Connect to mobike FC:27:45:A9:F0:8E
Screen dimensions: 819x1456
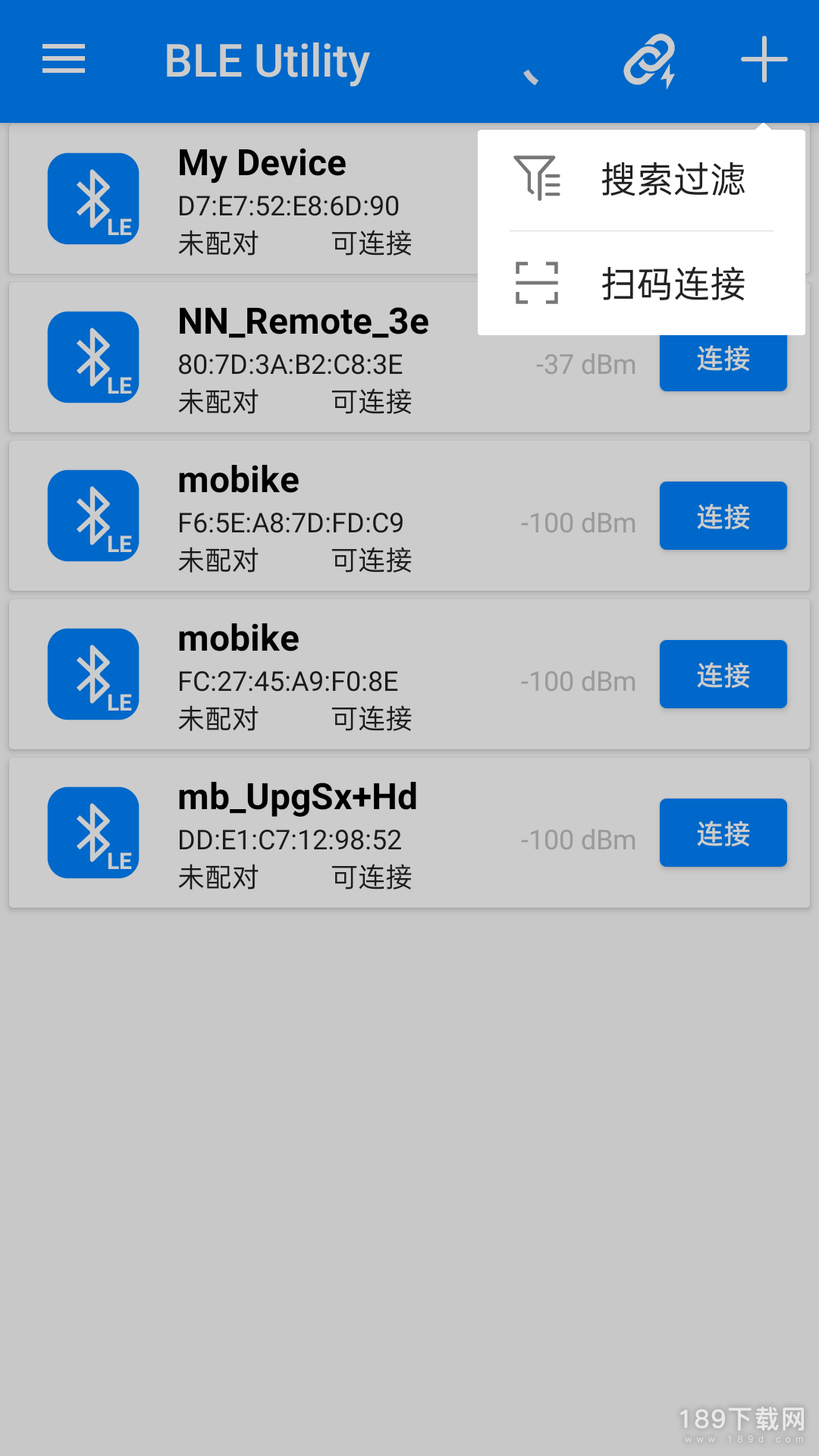tap(723, 674)
